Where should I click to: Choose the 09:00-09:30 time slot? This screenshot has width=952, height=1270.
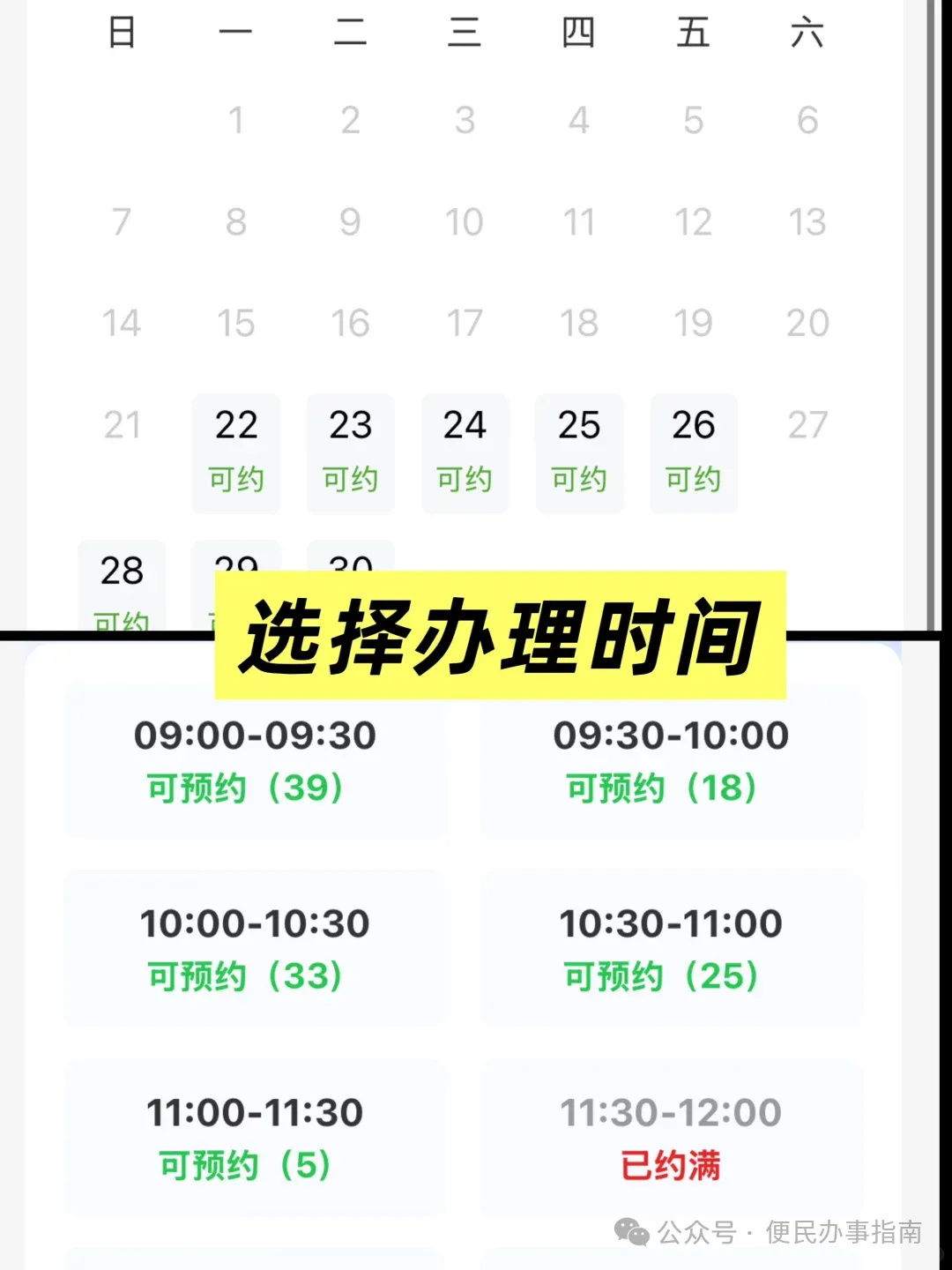pyautogui.click(x=255, y=760)
